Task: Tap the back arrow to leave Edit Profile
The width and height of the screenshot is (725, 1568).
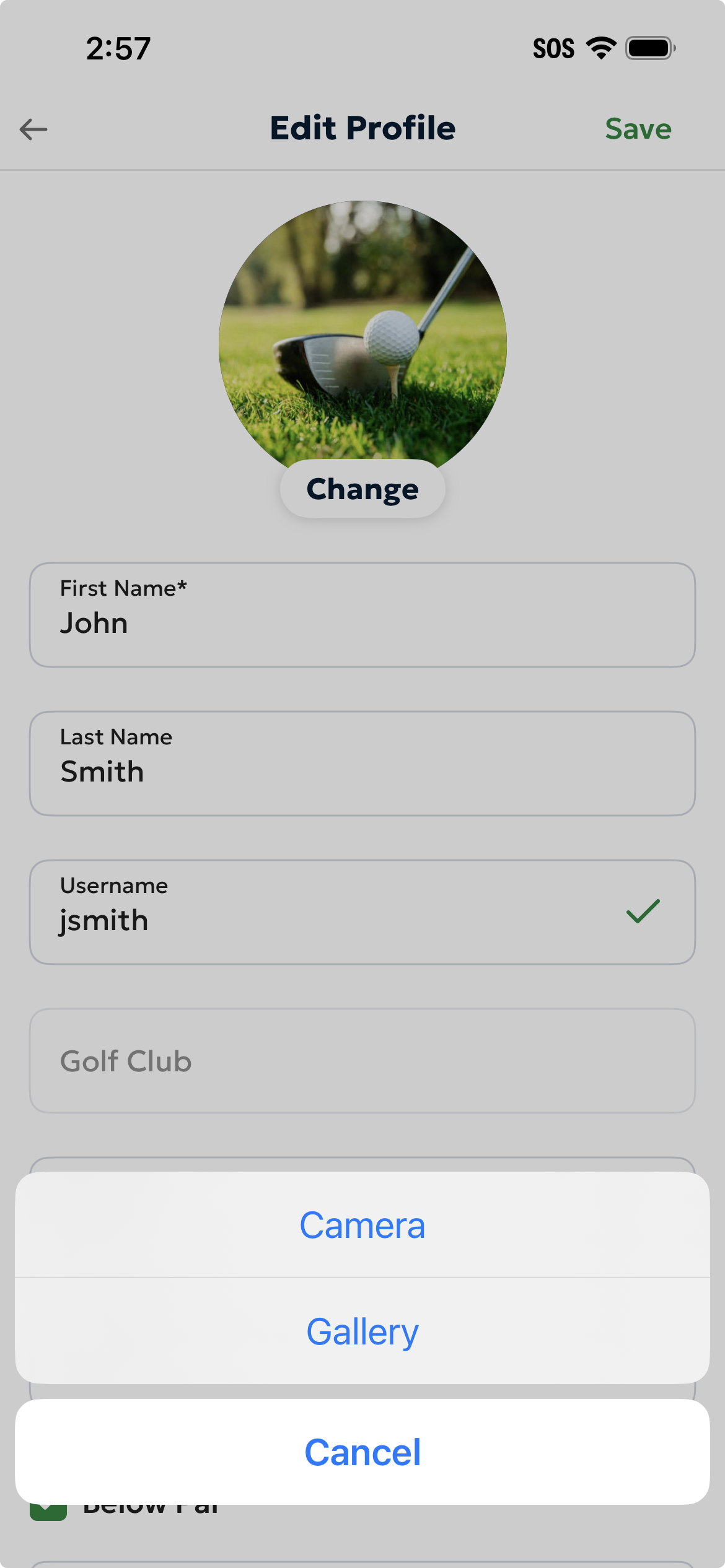Action: 33,129
